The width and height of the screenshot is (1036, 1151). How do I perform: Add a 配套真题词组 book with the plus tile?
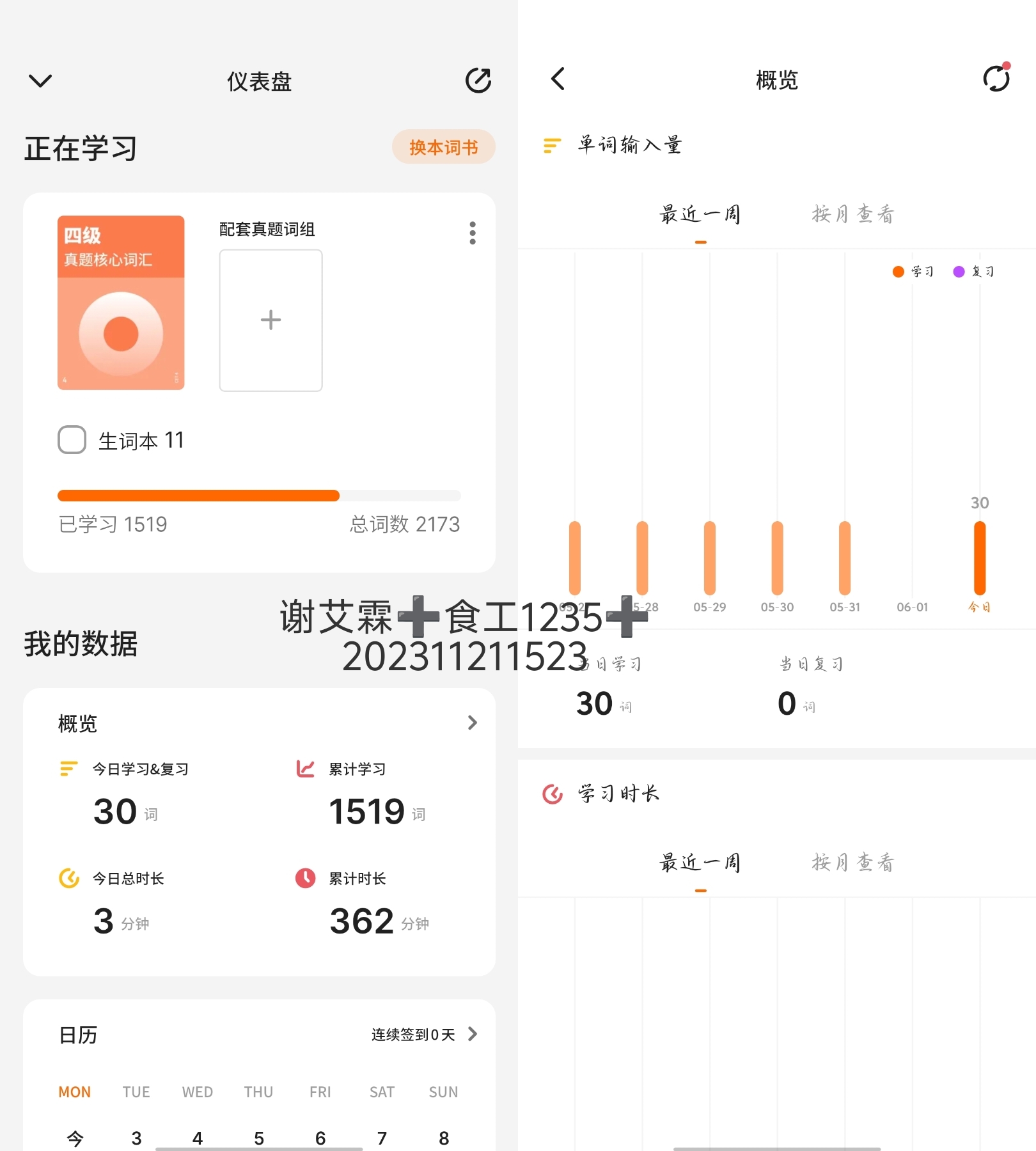(x=271, y=320)
